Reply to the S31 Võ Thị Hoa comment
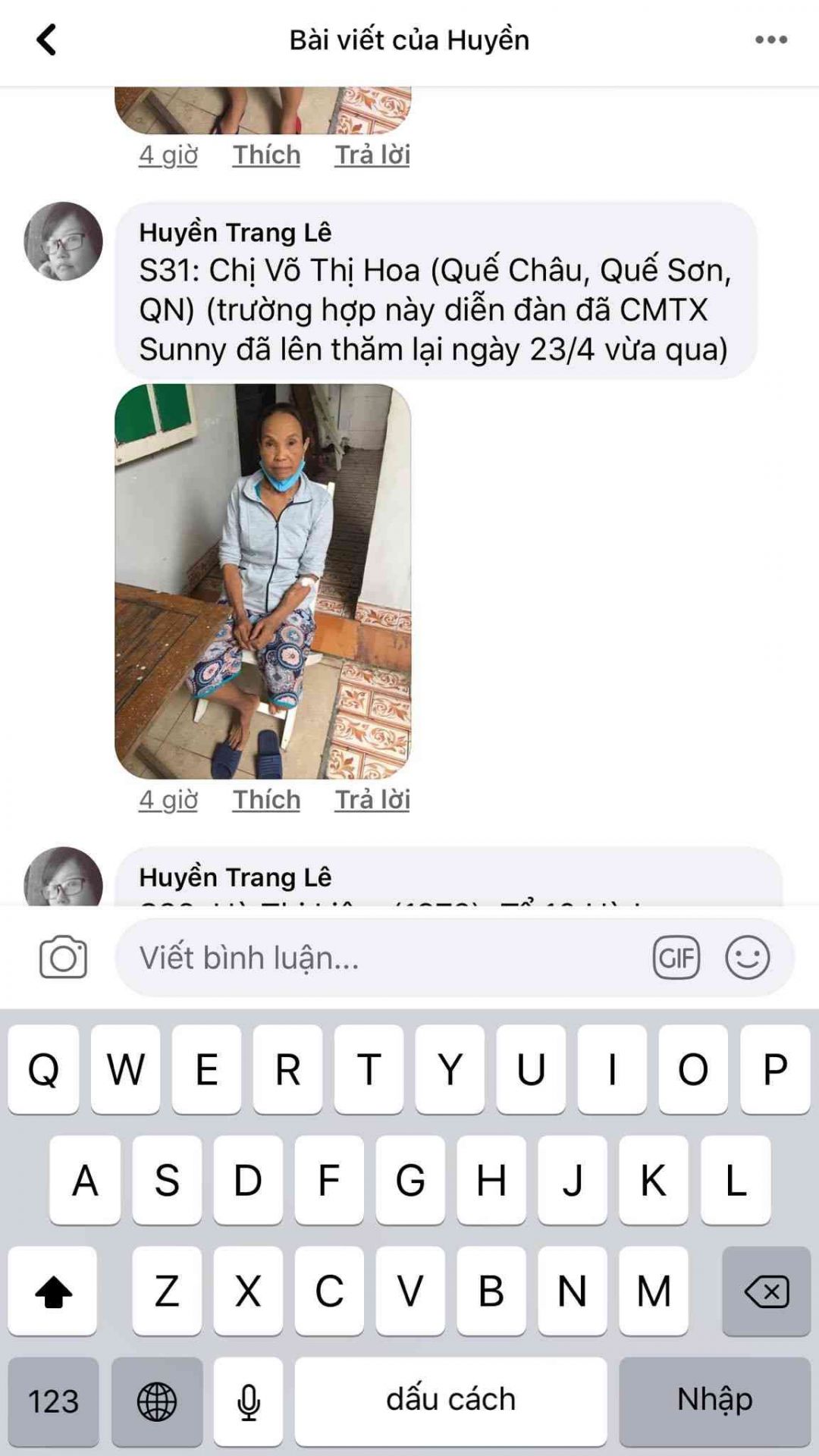The image size is (819, 1456). (x=372, y=799)
